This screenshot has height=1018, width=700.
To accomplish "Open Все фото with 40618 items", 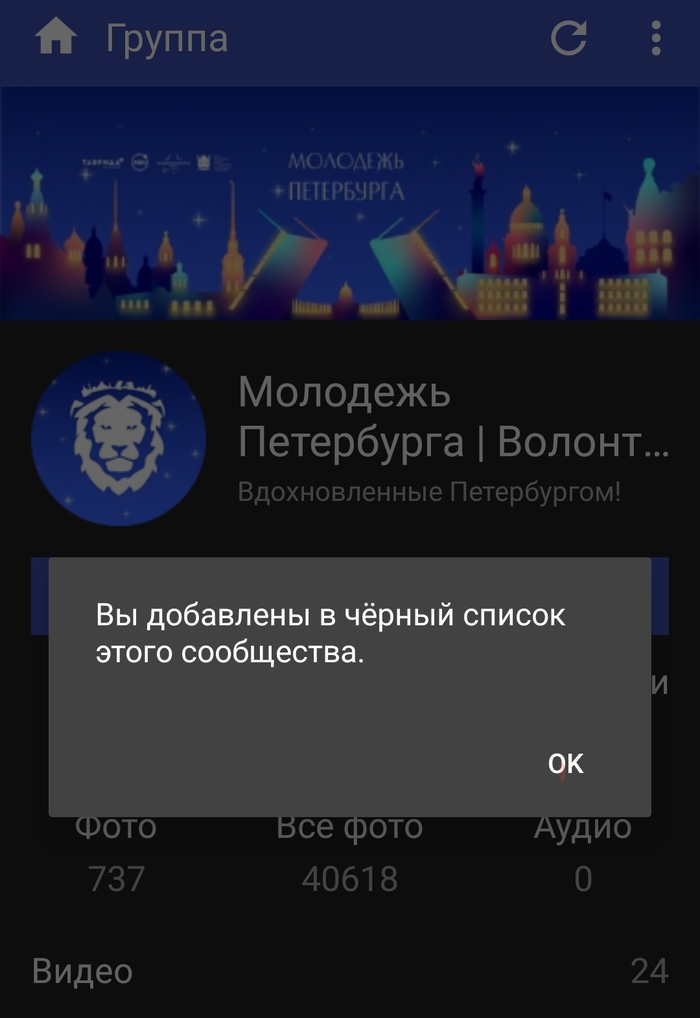I will 350,854.
